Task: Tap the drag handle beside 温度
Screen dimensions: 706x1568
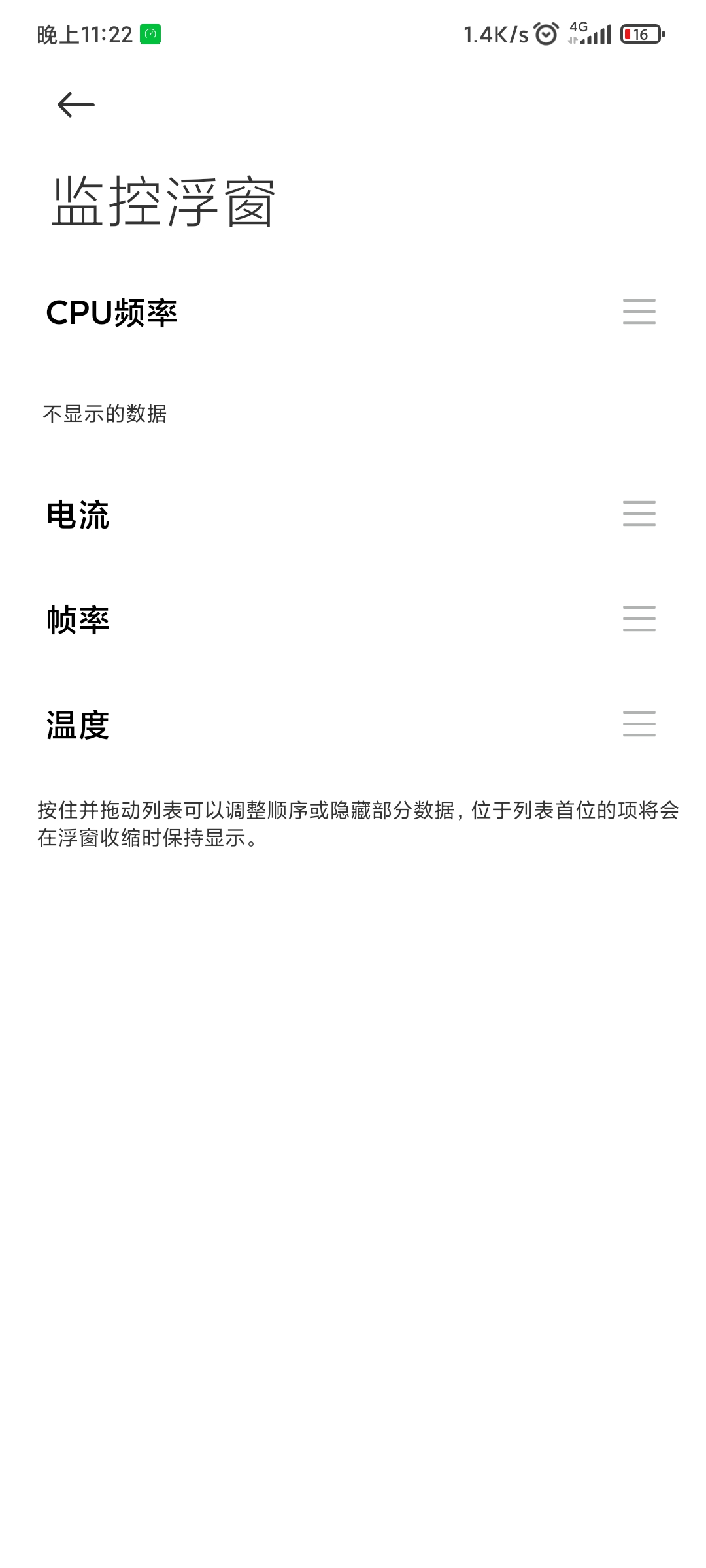Action: point(639,724)
